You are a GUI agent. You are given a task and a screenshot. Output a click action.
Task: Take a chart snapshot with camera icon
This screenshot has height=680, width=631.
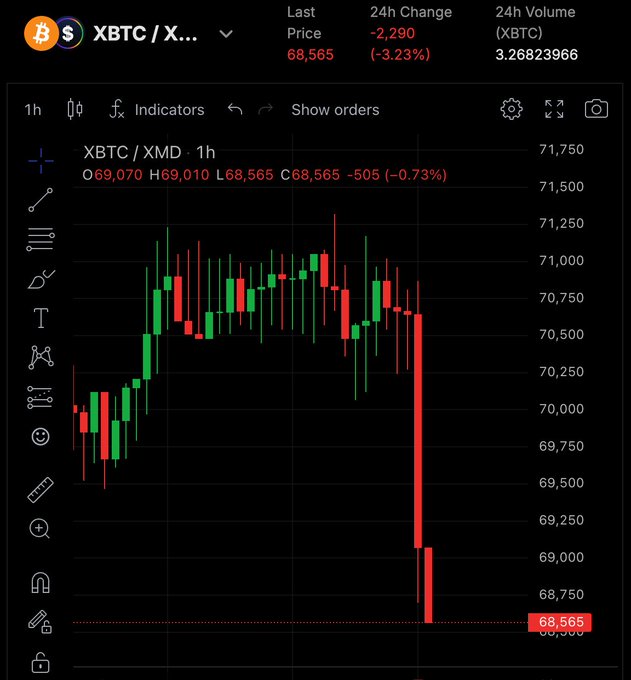596,109
